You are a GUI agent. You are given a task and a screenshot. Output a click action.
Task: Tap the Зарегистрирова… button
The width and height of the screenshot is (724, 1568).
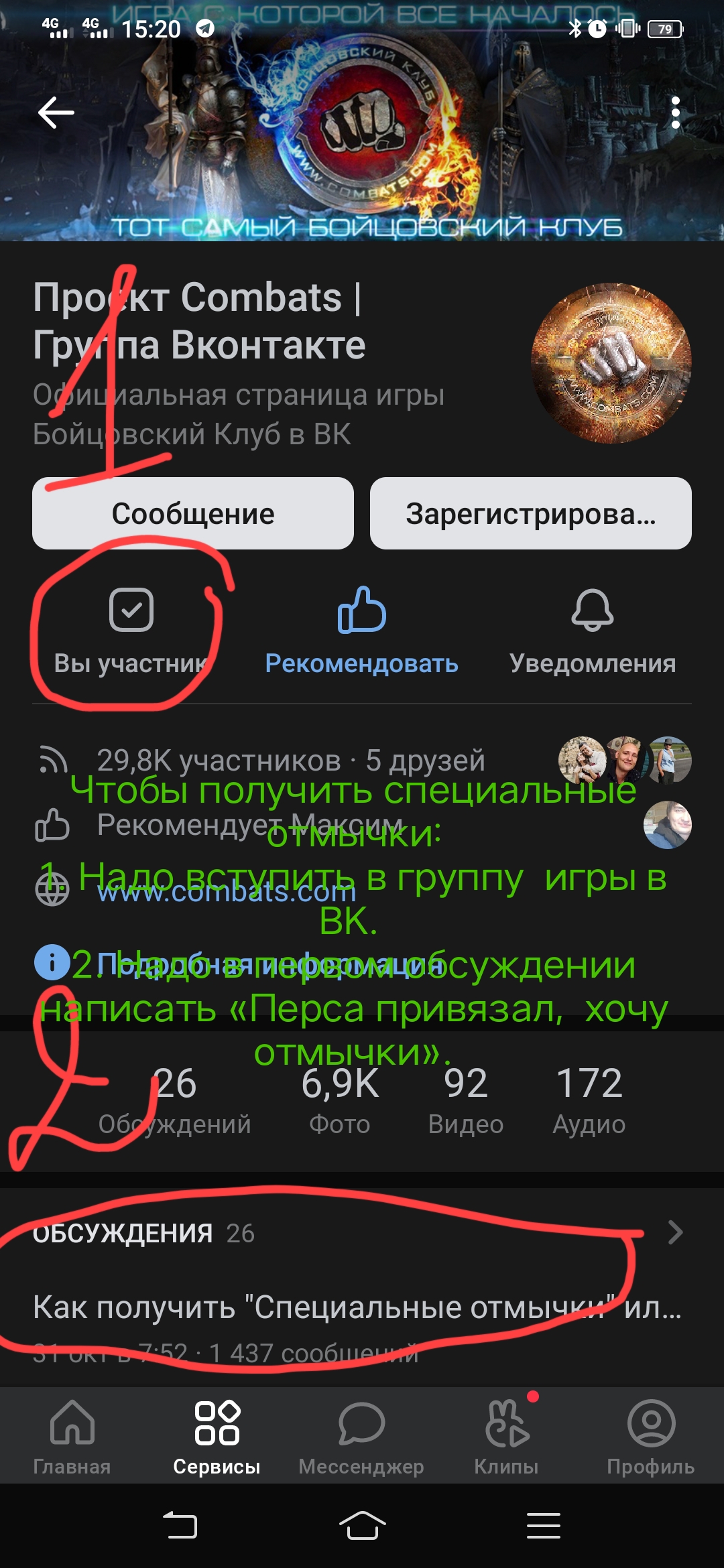(x=531, y=513)
